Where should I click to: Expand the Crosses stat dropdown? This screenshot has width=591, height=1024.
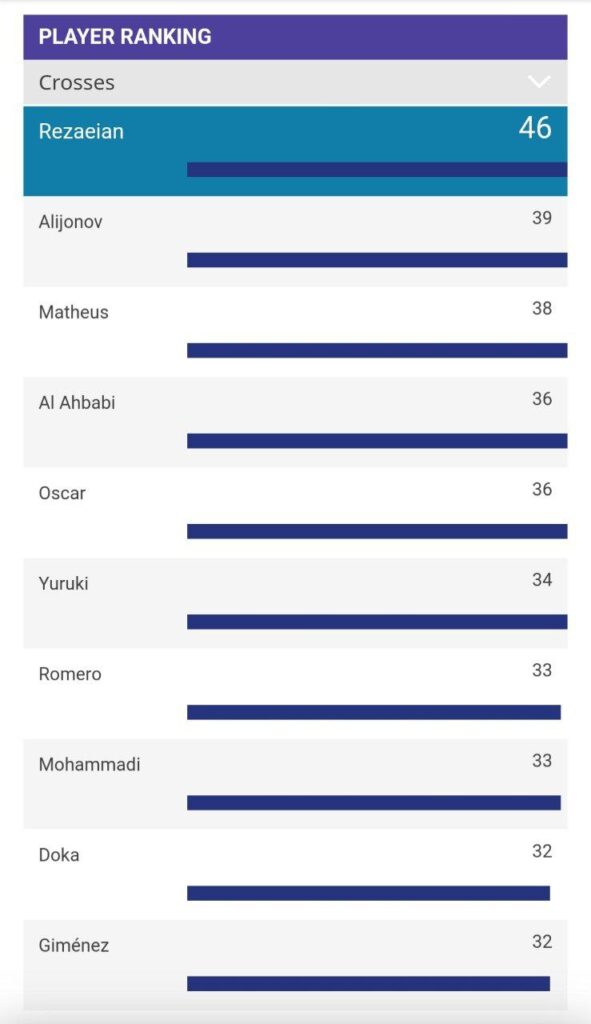tap(295, 83)
